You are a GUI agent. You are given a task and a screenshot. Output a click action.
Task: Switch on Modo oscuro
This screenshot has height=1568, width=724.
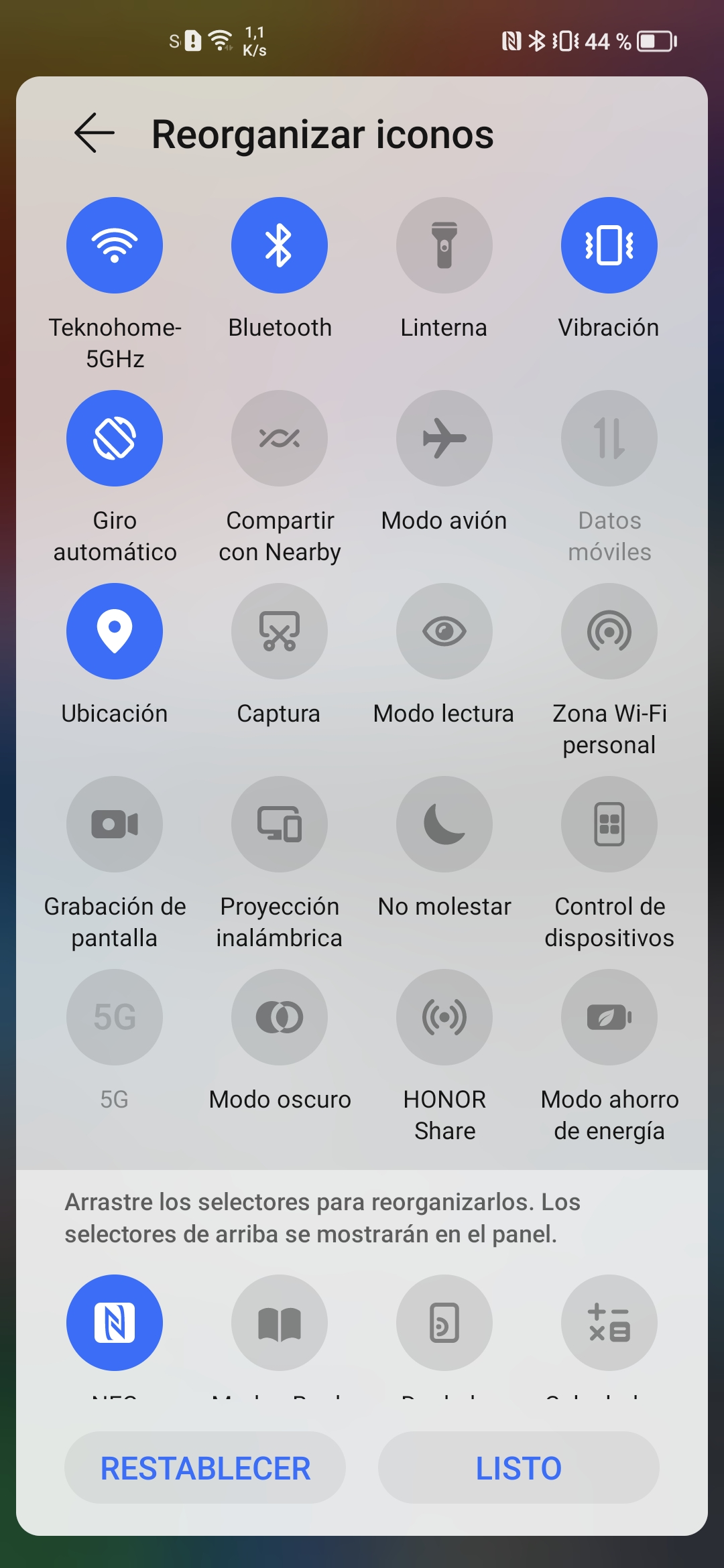pyautogui.click(x=280, y=1017)
